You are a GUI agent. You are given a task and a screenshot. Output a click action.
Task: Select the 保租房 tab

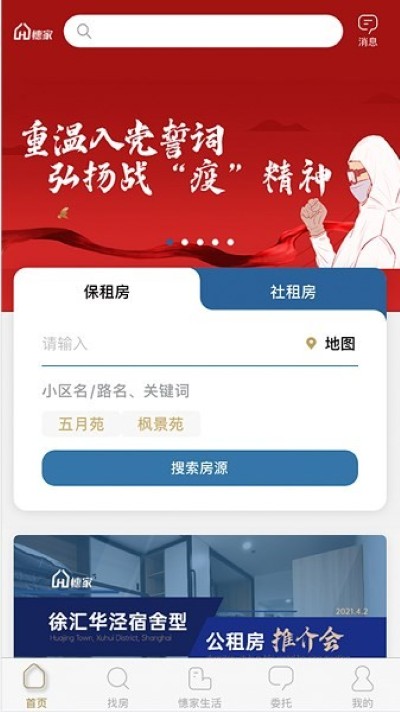tap(107, 292)
